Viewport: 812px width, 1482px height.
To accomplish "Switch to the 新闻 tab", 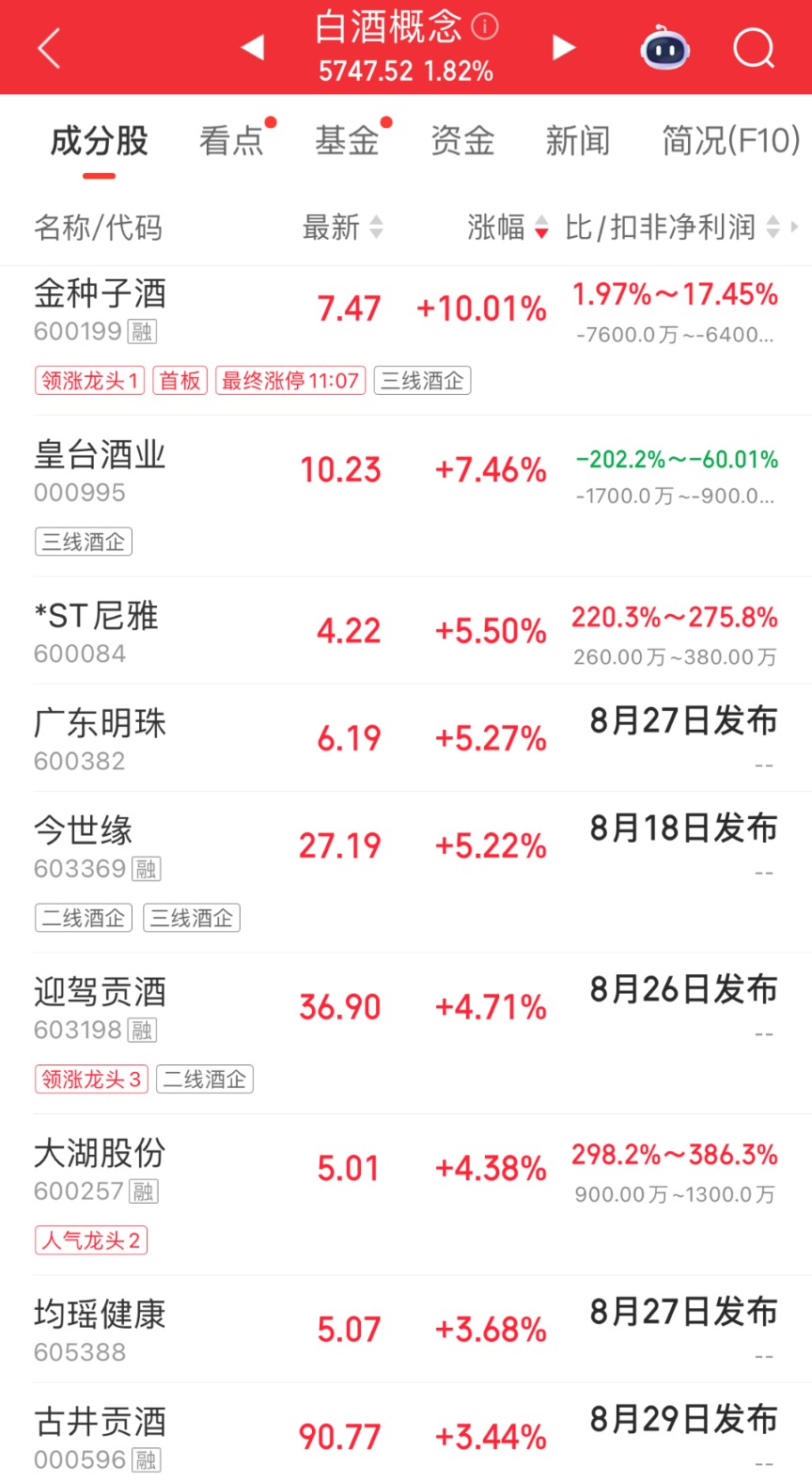I will click(578, 141).
